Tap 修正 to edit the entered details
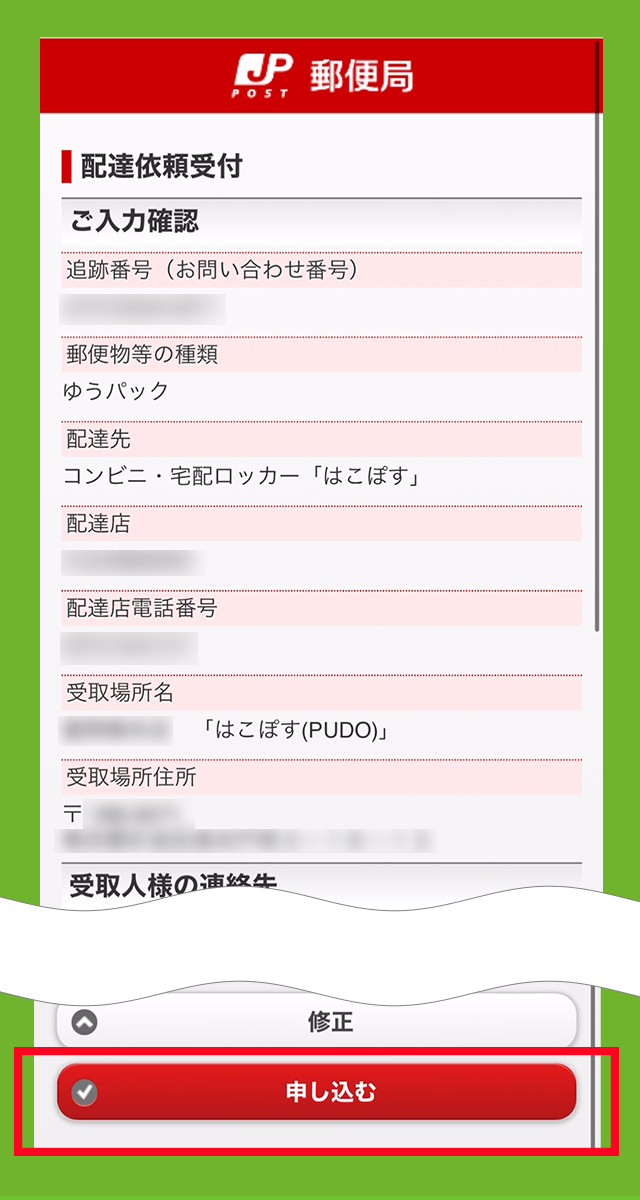The image size is (640, 1200). click(317, 1021)
